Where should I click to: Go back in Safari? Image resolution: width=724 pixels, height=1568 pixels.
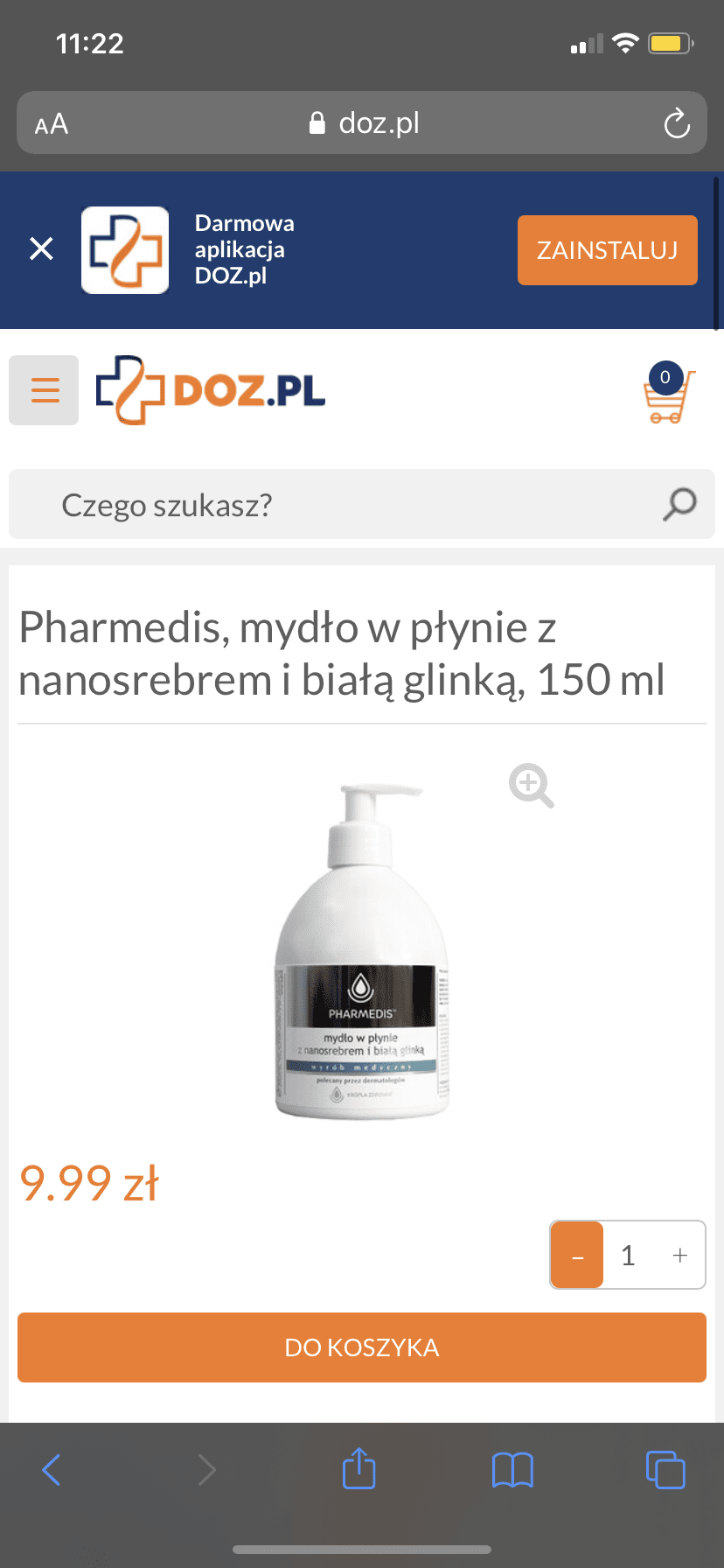[52, 1470]
